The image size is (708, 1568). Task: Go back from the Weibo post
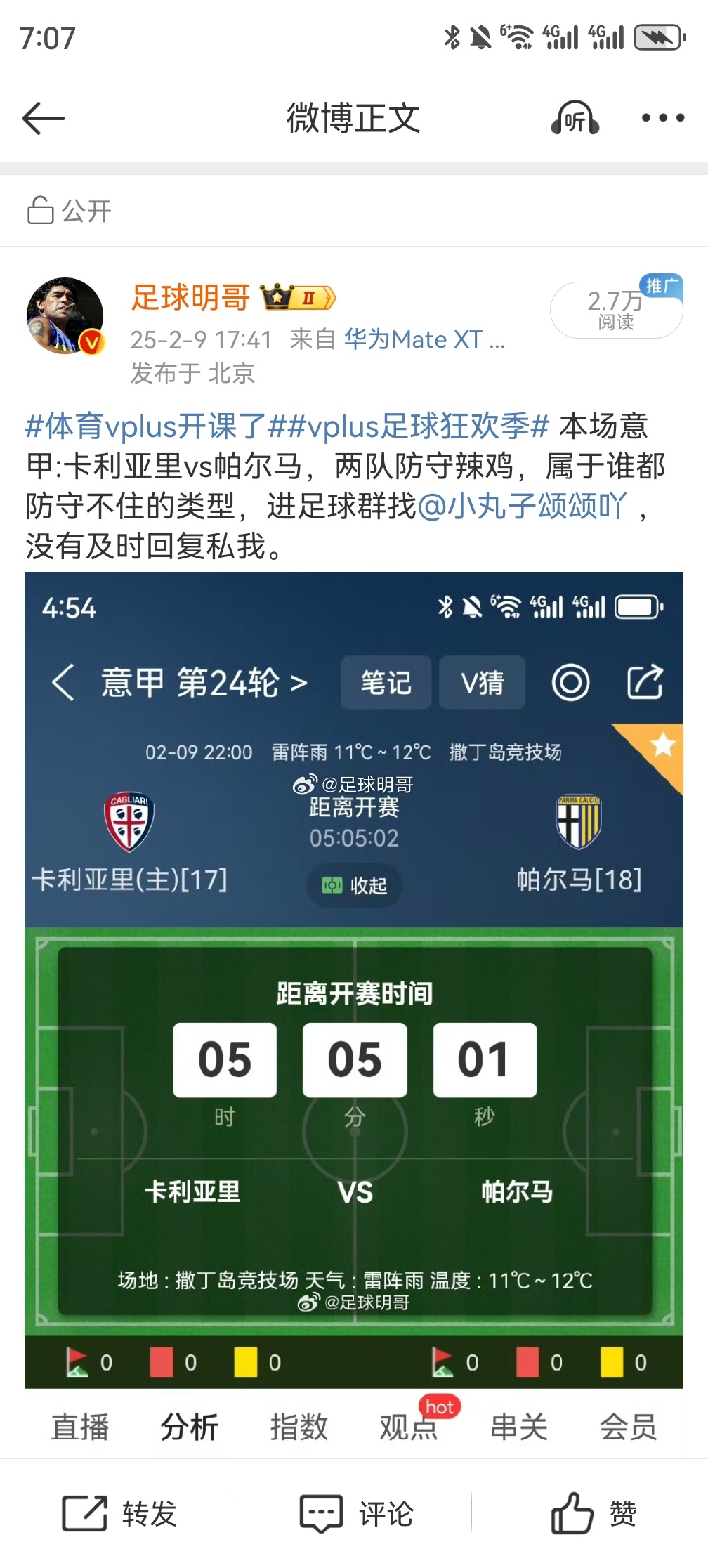[44, 118]
